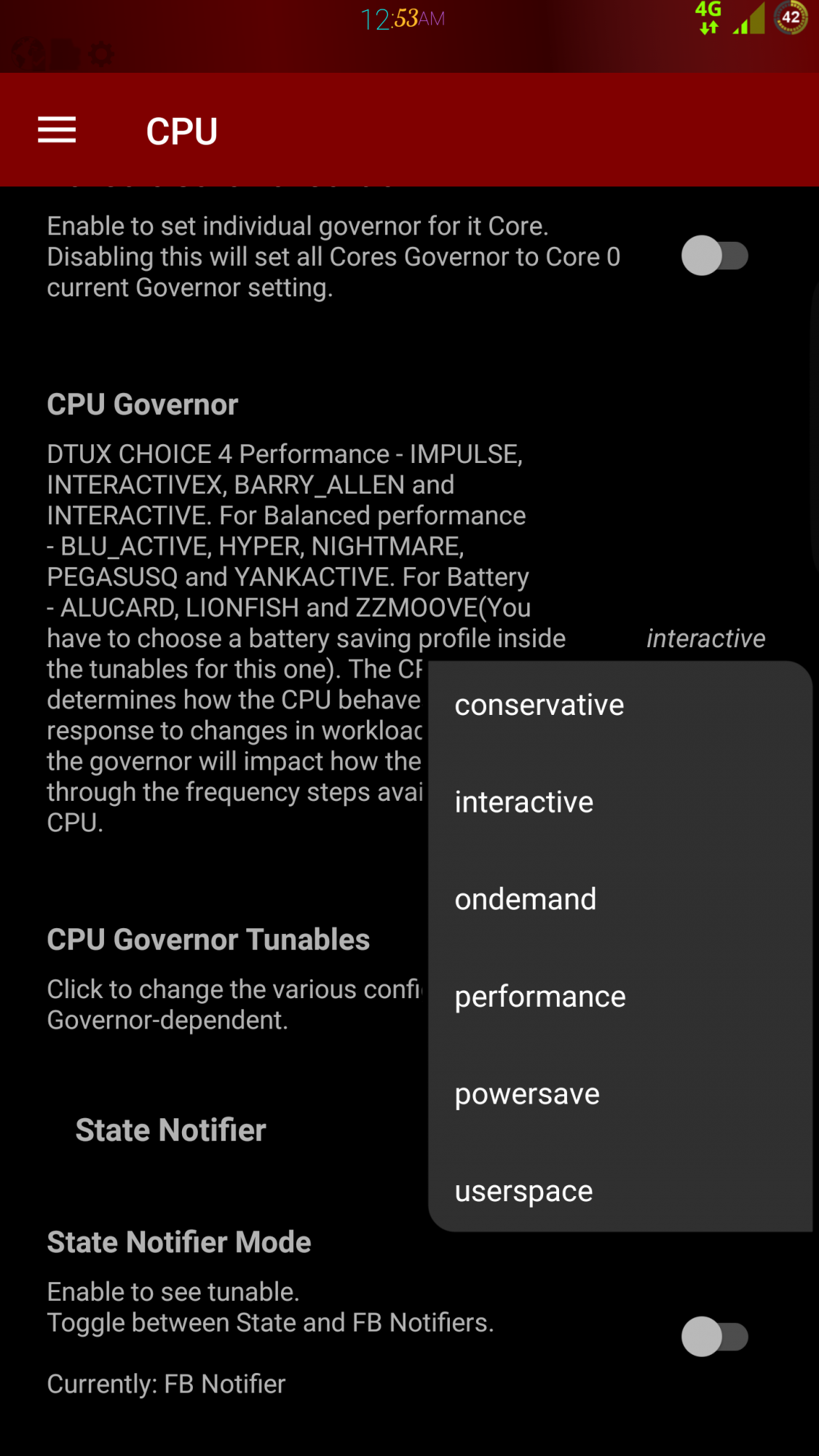Open the hamburger navigation drawer
This screenshot has height=1456, width=819.
pyautogui.click(x=57, y=130)
